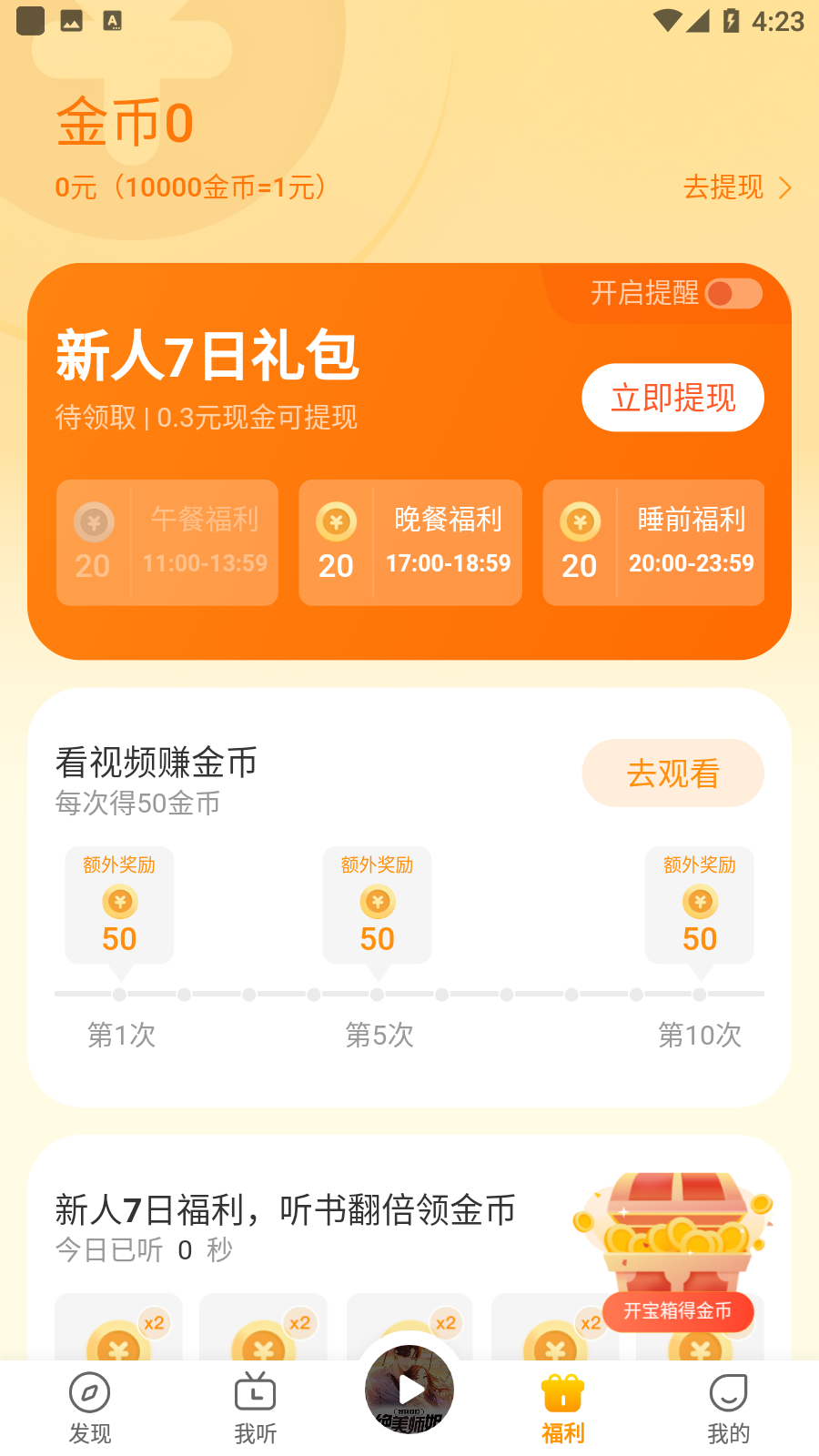
Task: Go to the 我的 tab
Action: pyautogui.click(x=728, y=1408)
